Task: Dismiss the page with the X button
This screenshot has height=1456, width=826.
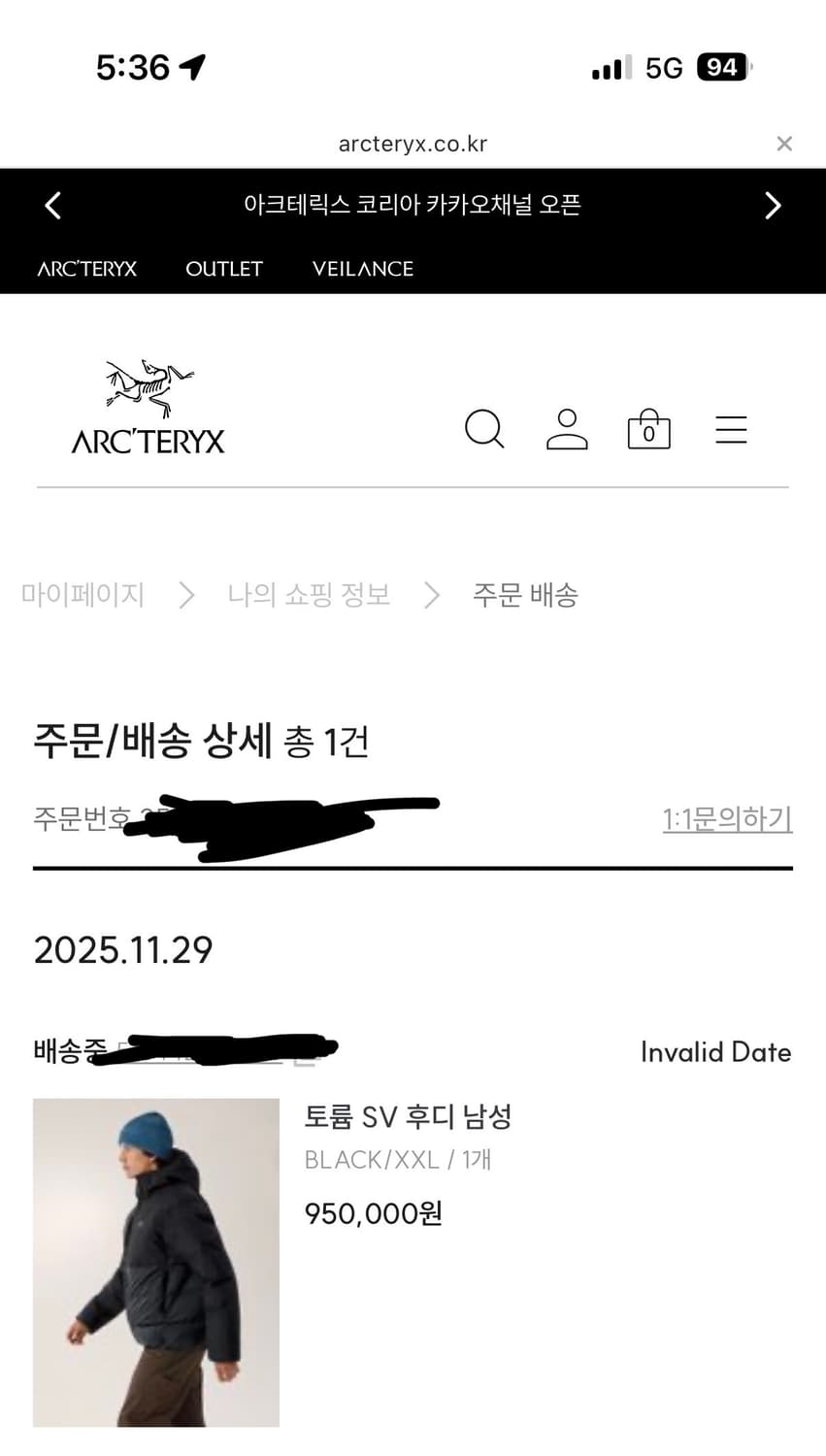Action: click(784, 143)
